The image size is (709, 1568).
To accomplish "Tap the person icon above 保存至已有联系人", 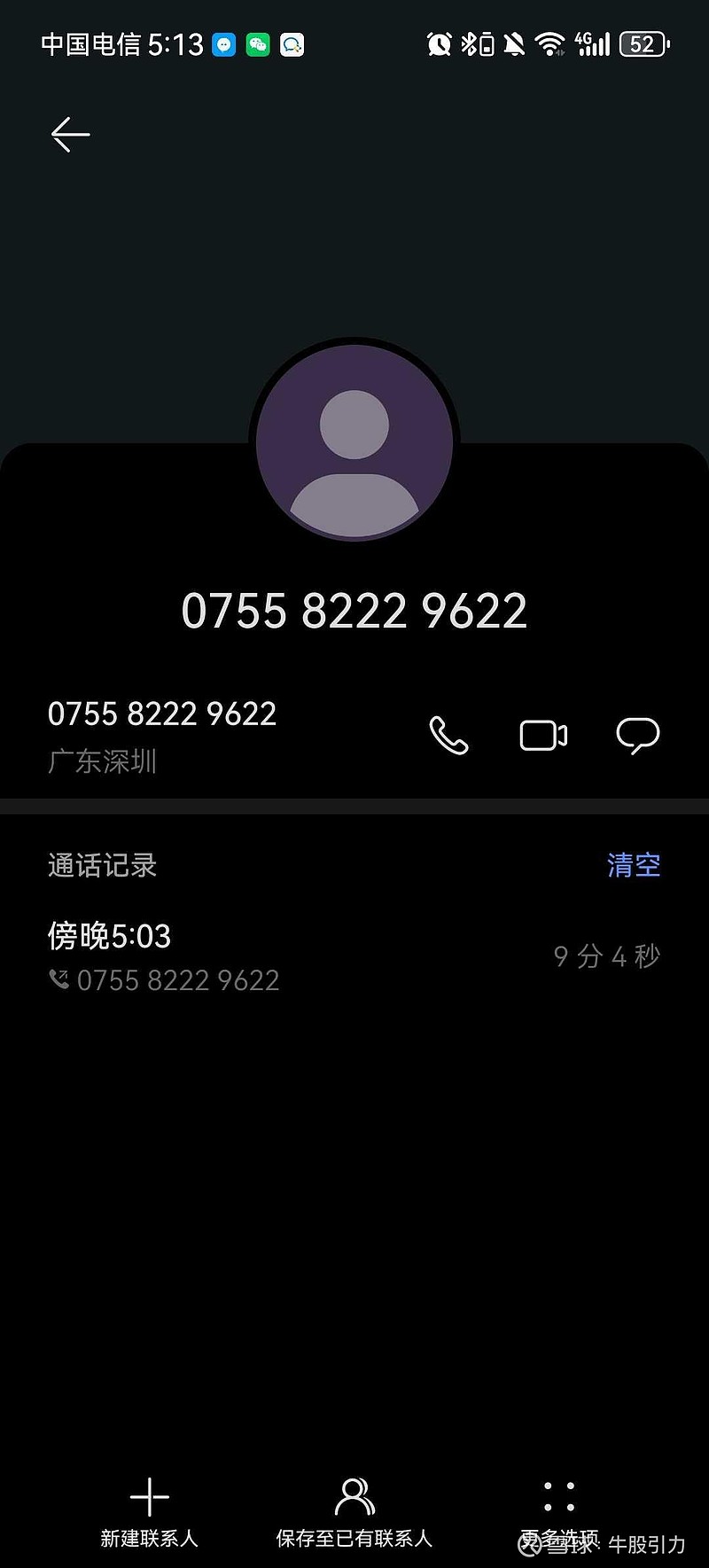I will tap(354, 1495).
